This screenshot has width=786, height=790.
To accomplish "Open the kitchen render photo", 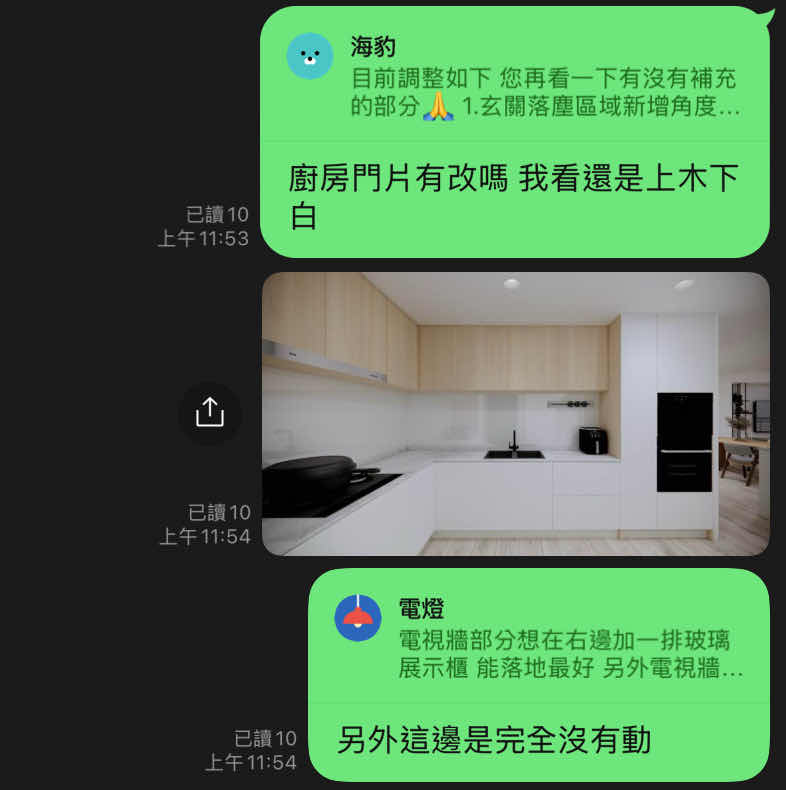I will pos(515,414).
